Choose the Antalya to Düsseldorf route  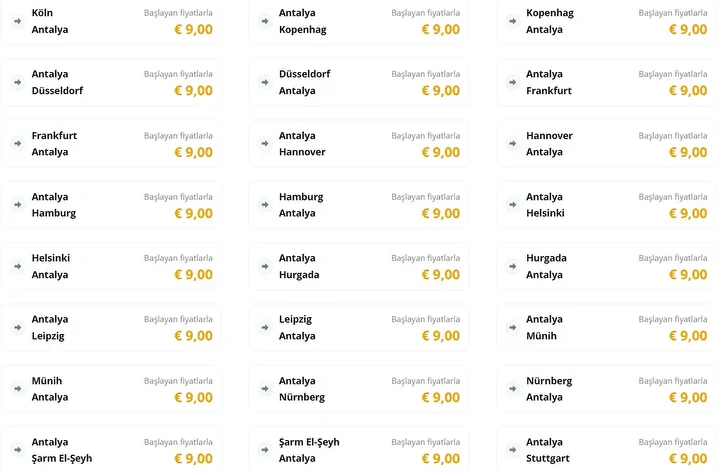coord(110,82)
